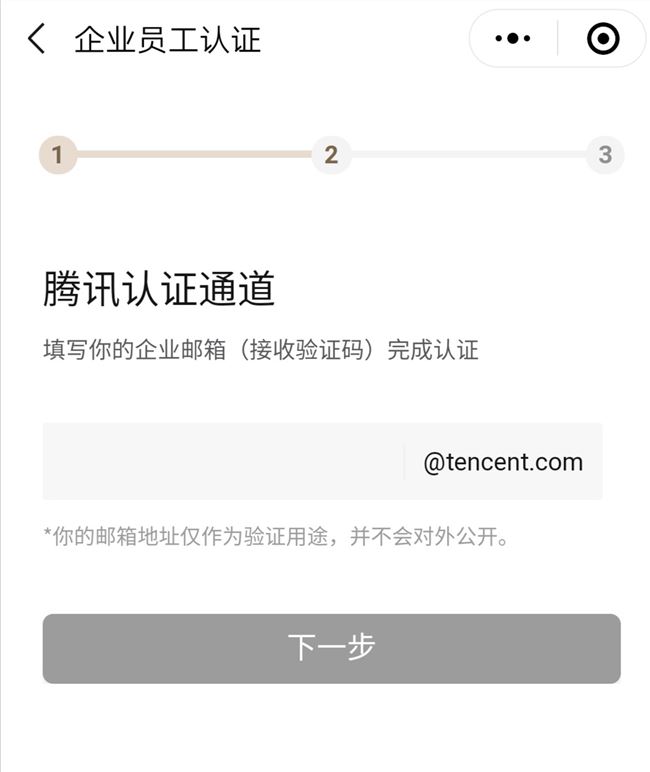Viewport: 650px width, 772px height.
Task: Go back from 企业员工认证 page
Action: click(x=37, y=40)
